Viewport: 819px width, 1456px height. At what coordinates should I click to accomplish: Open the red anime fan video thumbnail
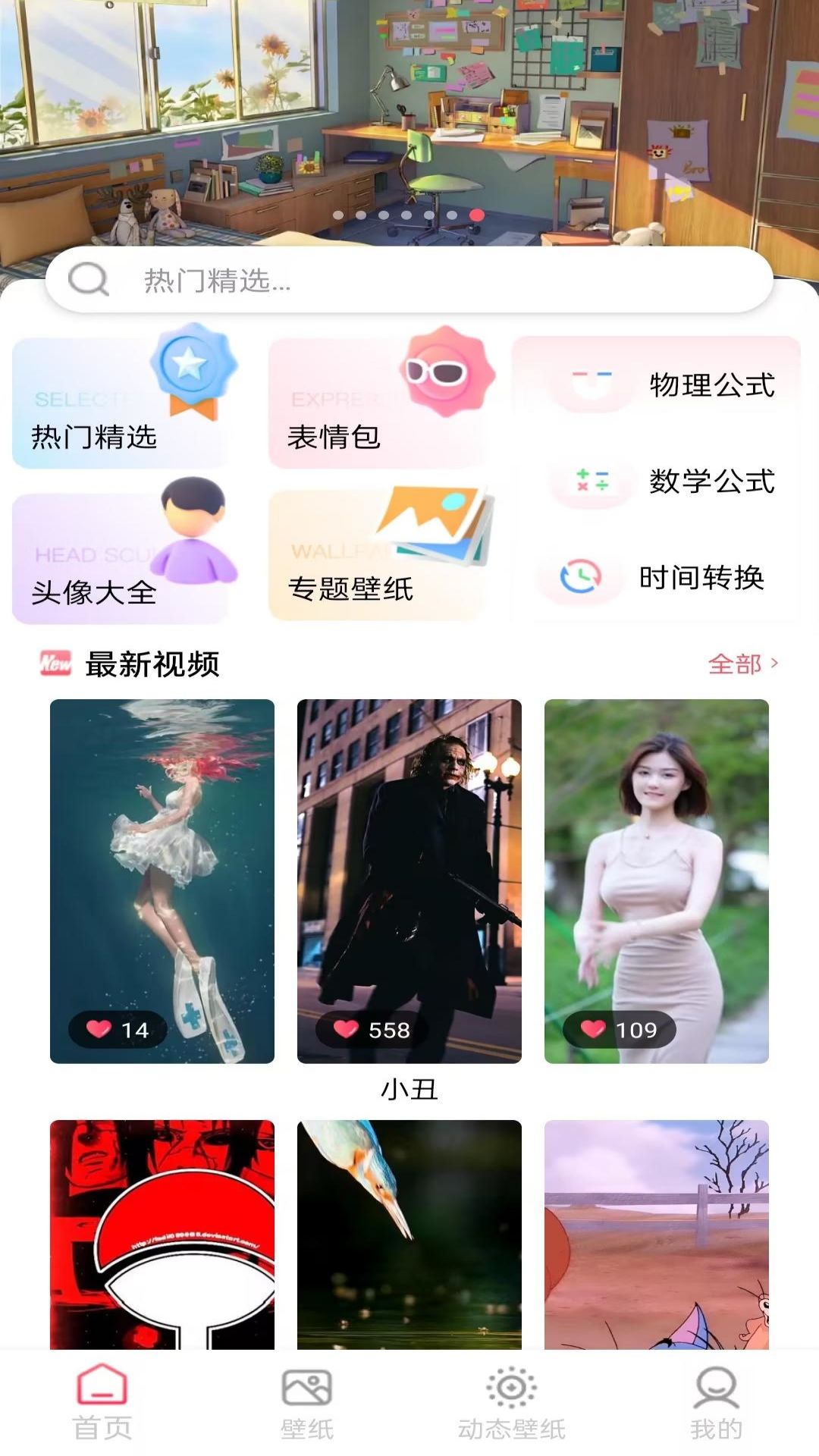(162, 1234)
